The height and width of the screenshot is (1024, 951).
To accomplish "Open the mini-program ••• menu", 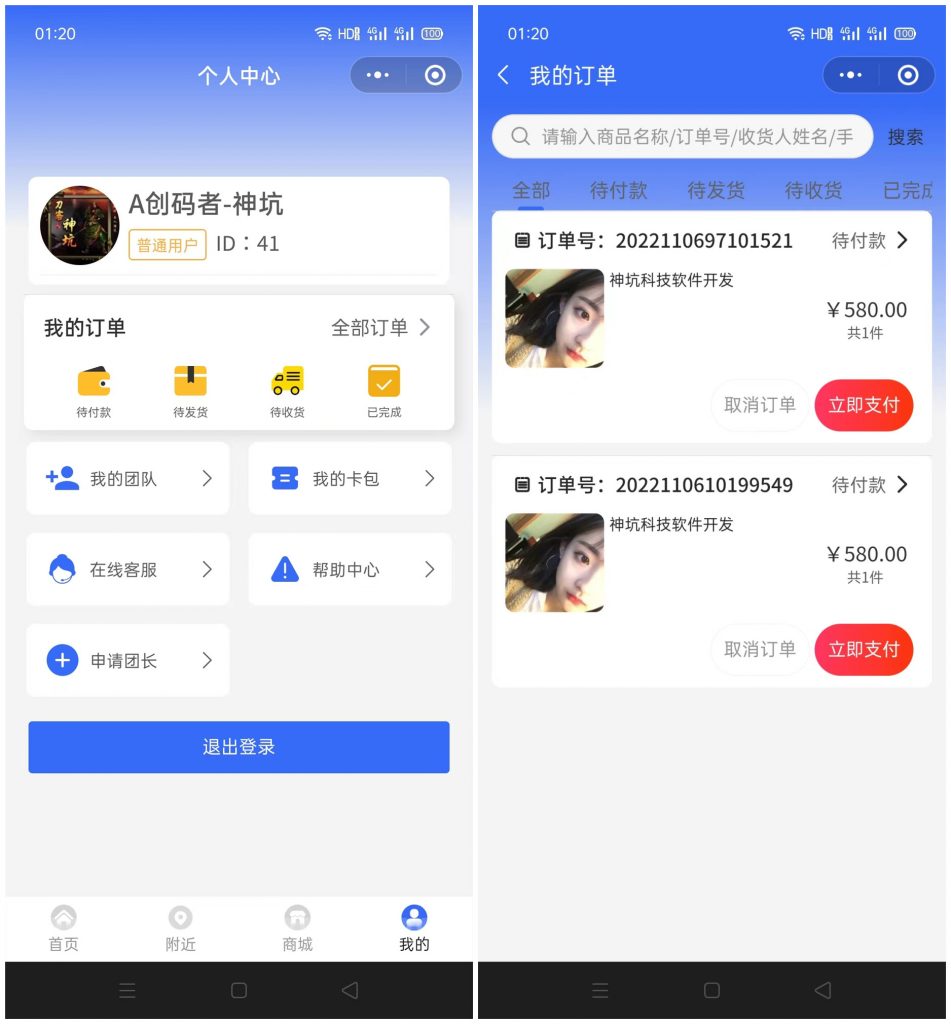I will [x=849, y=75].
